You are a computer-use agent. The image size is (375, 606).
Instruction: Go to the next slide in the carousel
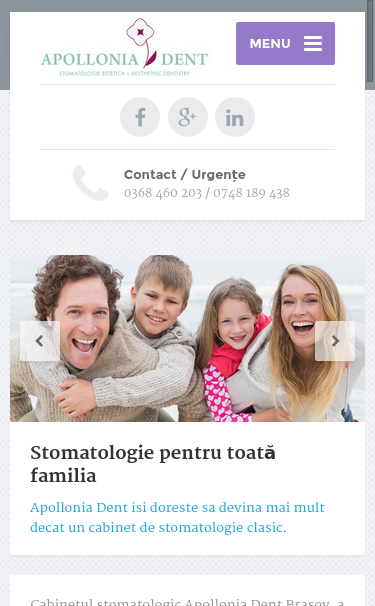tap(335, 341)
